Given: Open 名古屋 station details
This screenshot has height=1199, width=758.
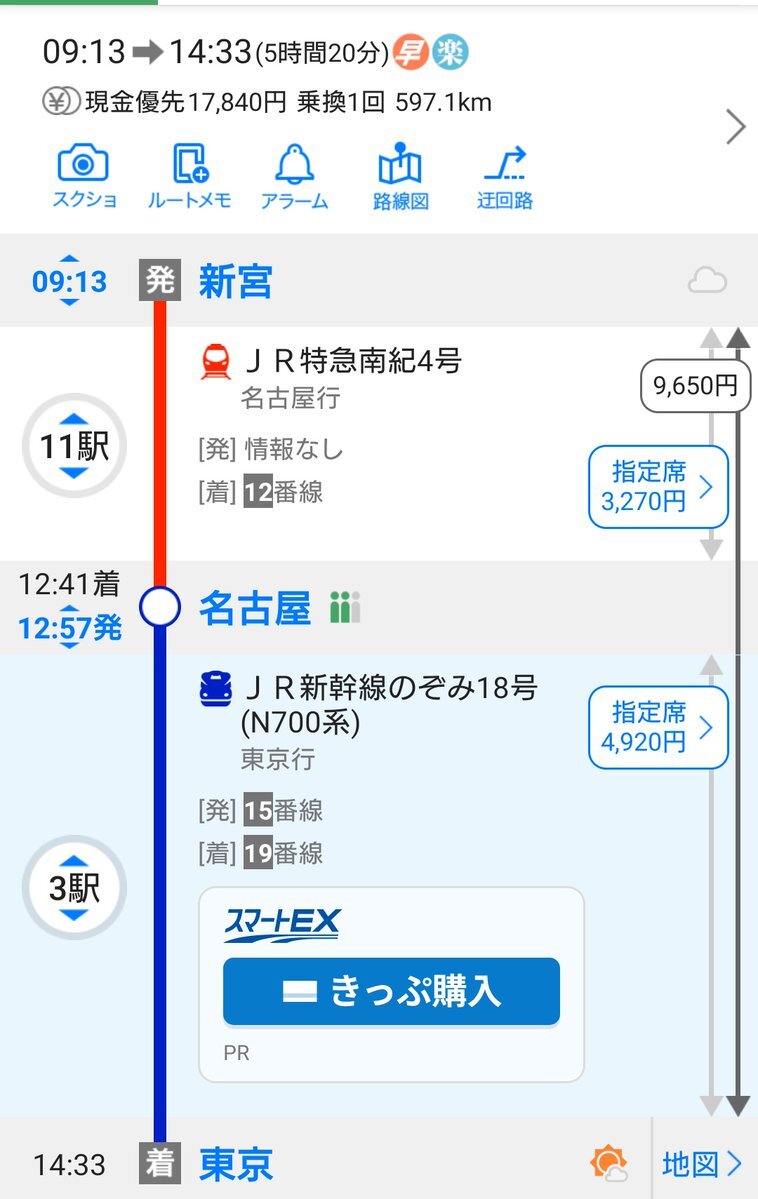Looking at the screenshot, I should click(255, 608).
